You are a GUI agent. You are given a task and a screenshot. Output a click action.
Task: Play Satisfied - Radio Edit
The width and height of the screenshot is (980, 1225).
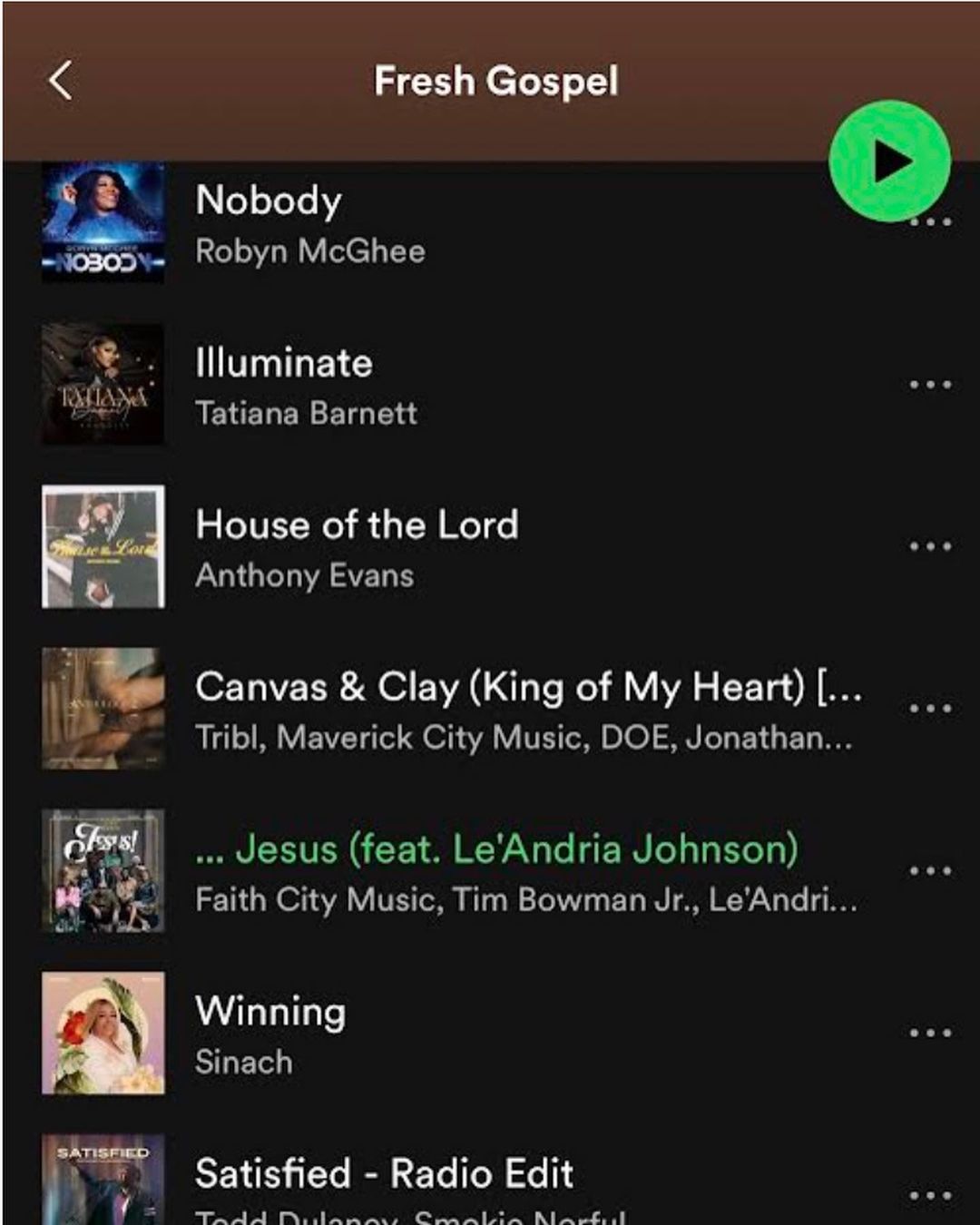384,1174
